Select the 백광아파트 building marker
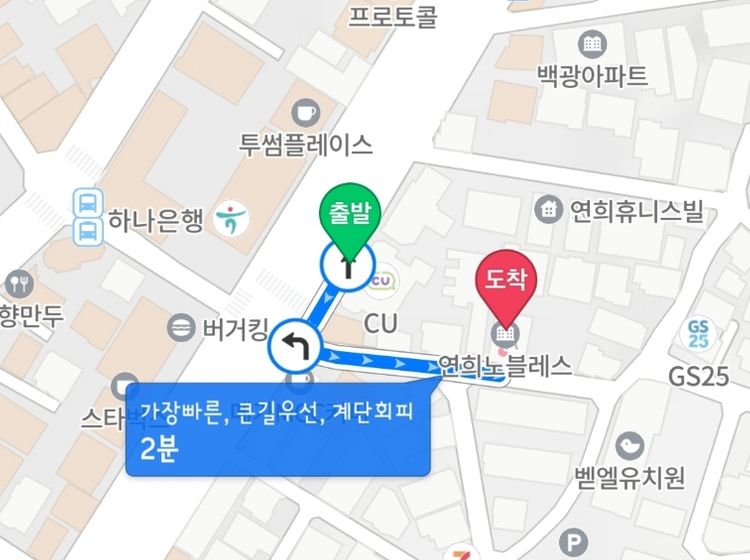750x560 pixels. [x=593, y=43]
